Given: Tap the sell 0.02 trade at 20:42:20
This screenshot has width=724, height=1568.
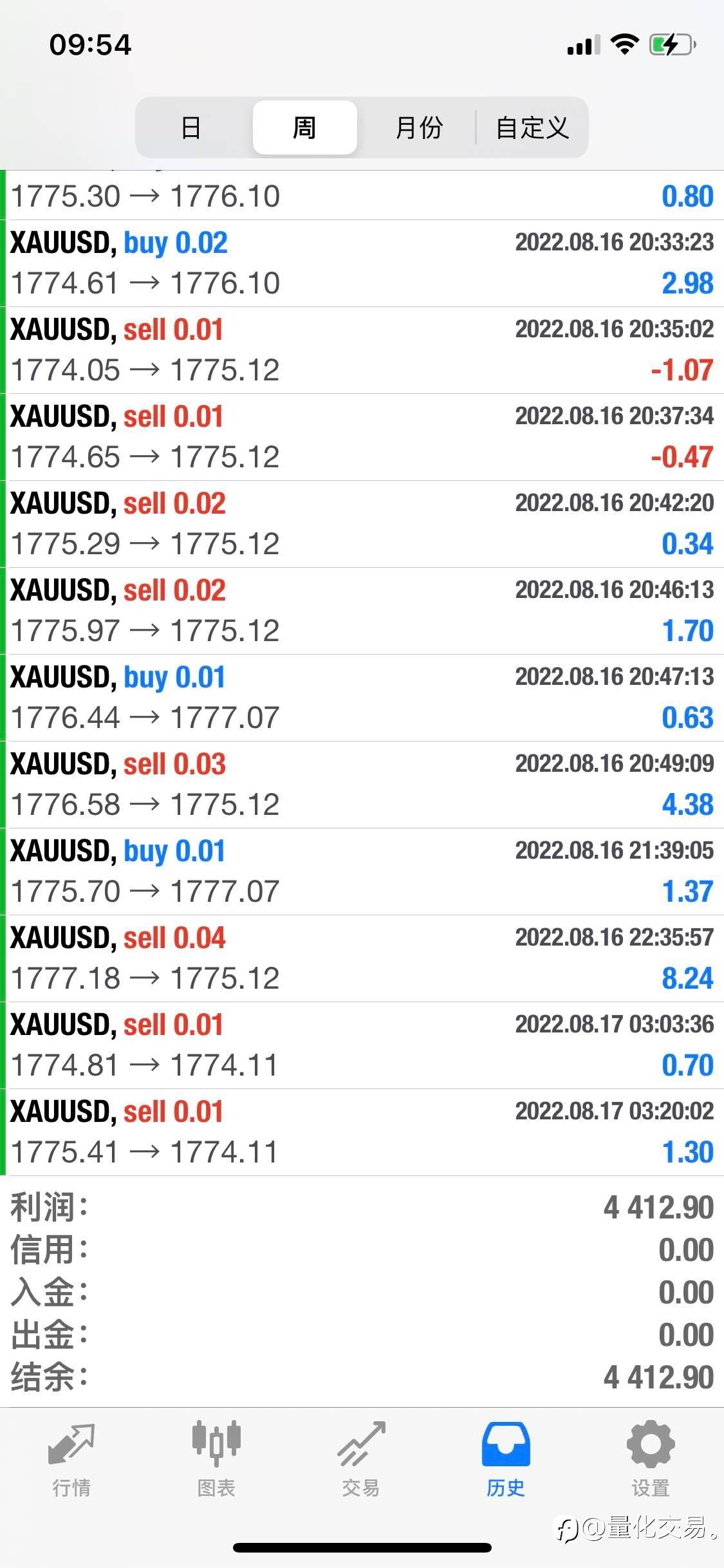Looking at the screenshot, I should pos(362,524).
